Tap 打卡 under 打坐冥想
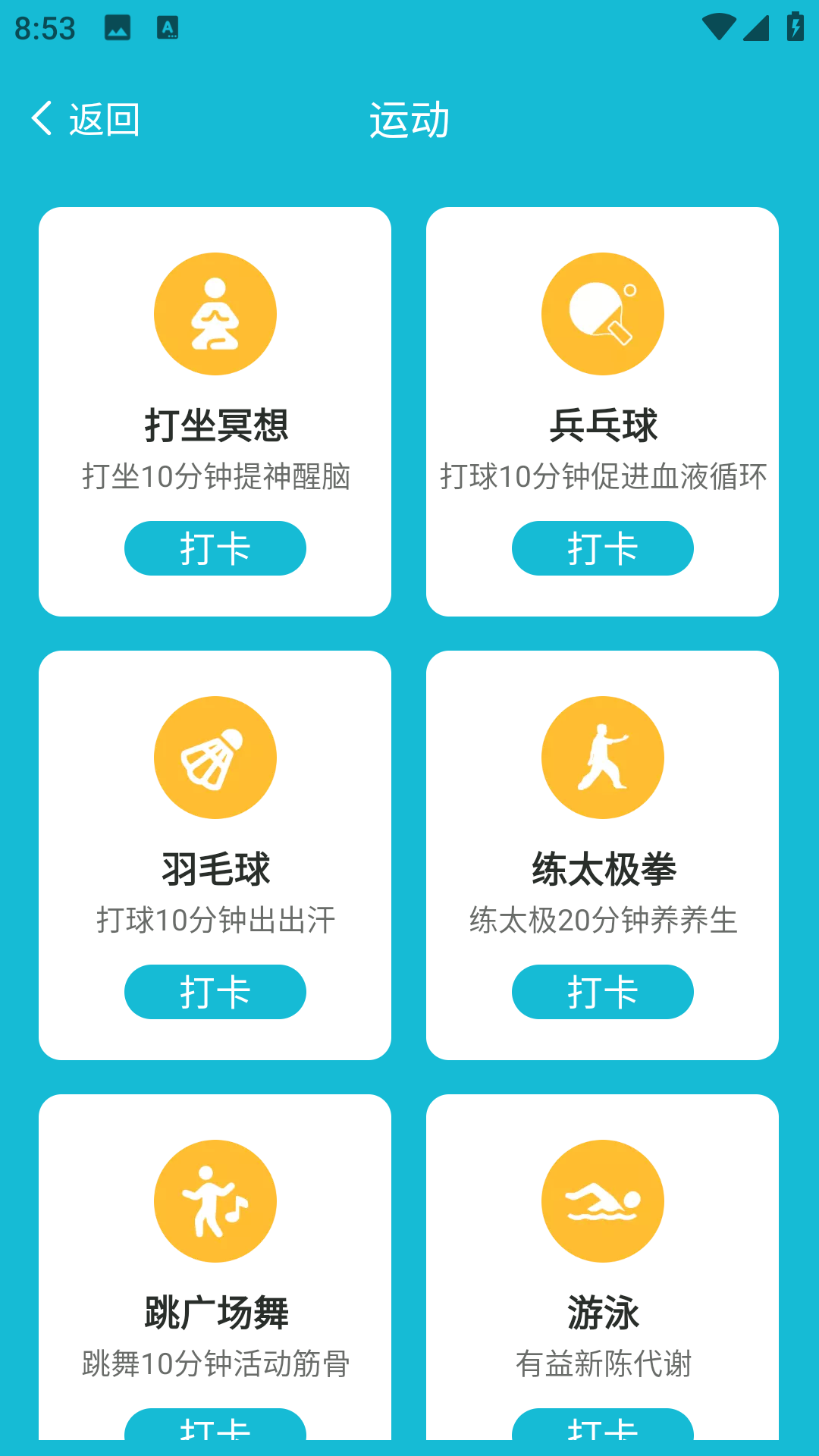819x1456 pixels. coord(215,548)
